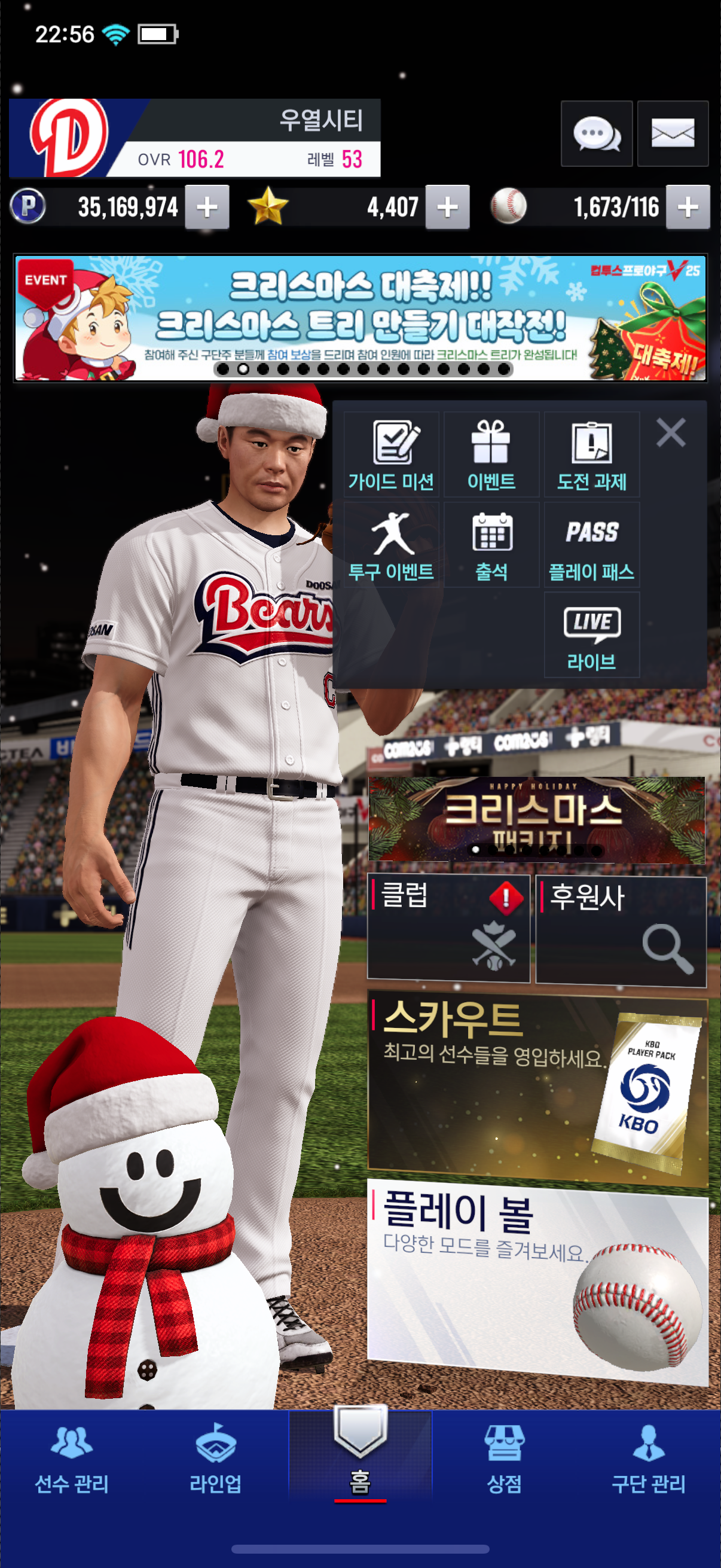Open the 라이브 menu

[x=591, y=634]
